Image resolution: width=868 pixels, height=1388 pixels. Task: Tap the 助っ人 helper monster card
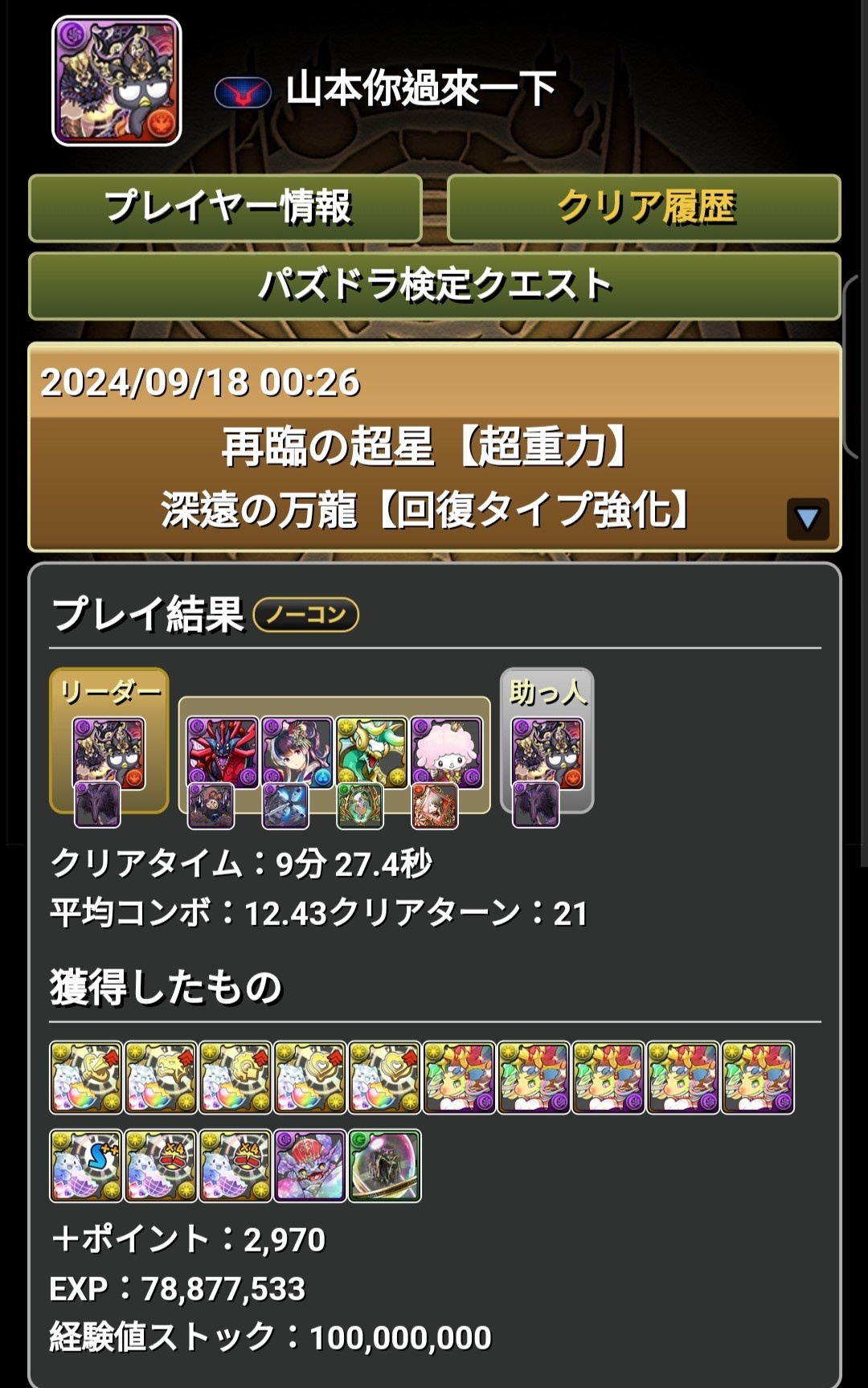(547, 753)
